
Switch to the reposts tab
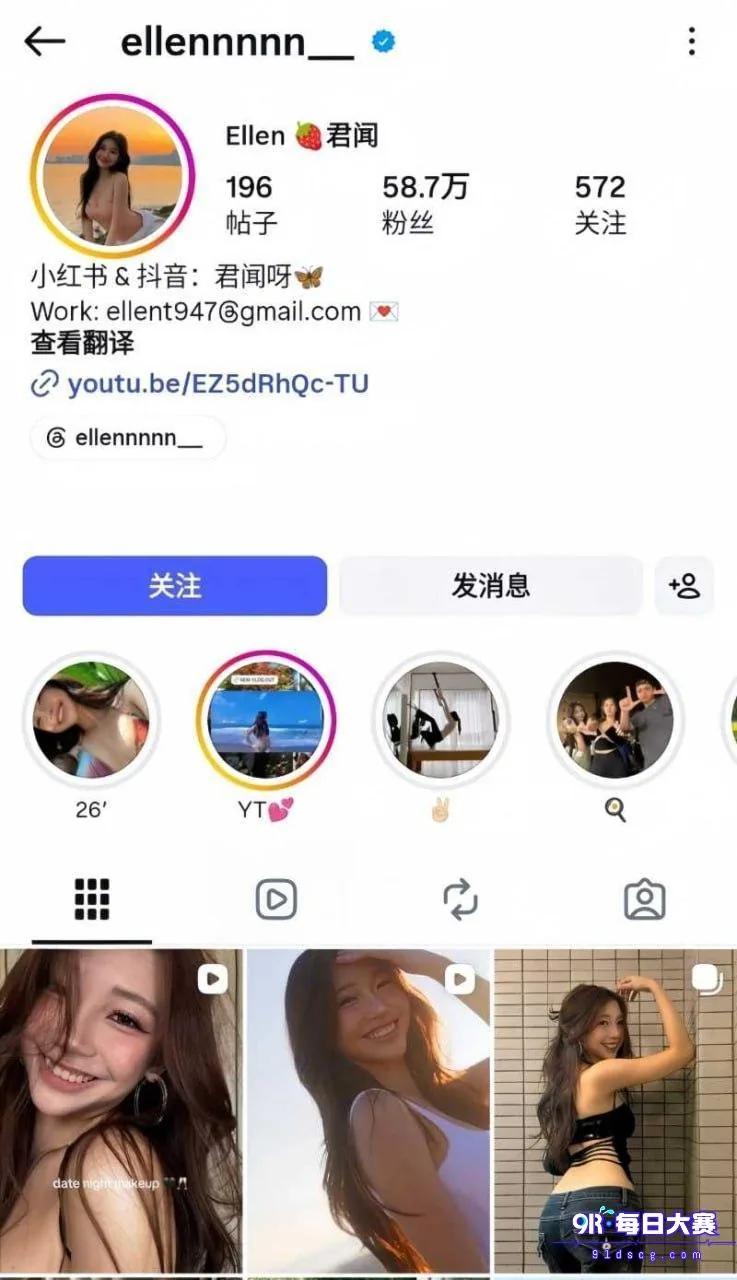tap(460, 900)
